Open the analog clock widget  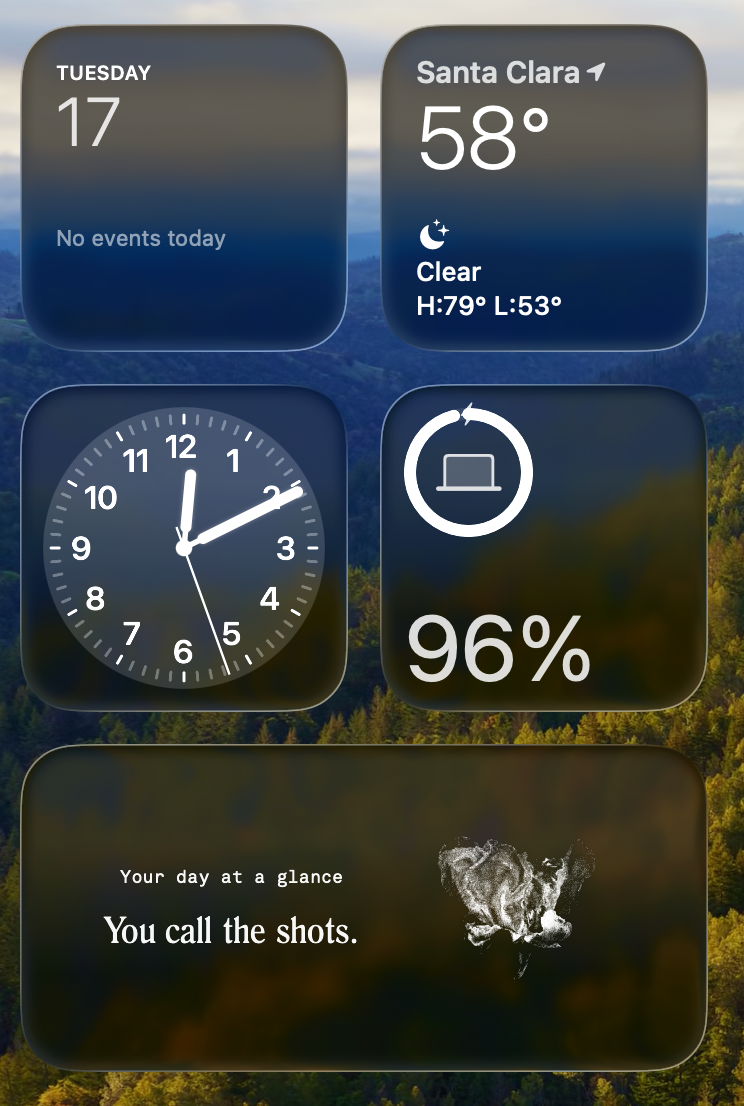click(184, 548)
